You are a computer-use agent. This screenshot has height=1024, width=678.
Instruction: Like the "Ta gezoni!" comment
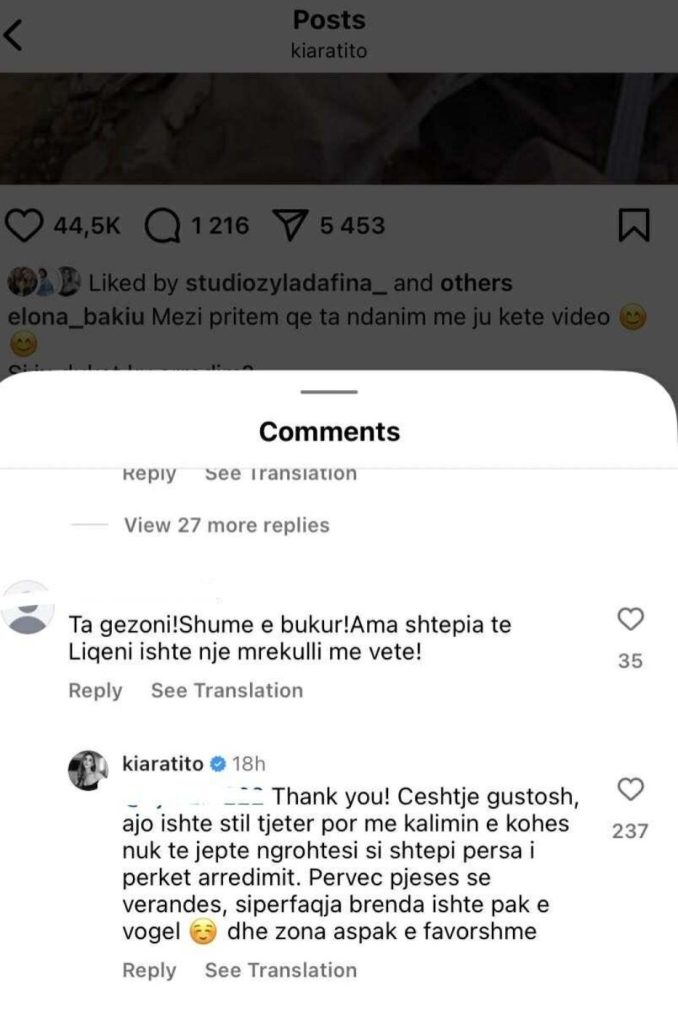[x=630, y=622]
